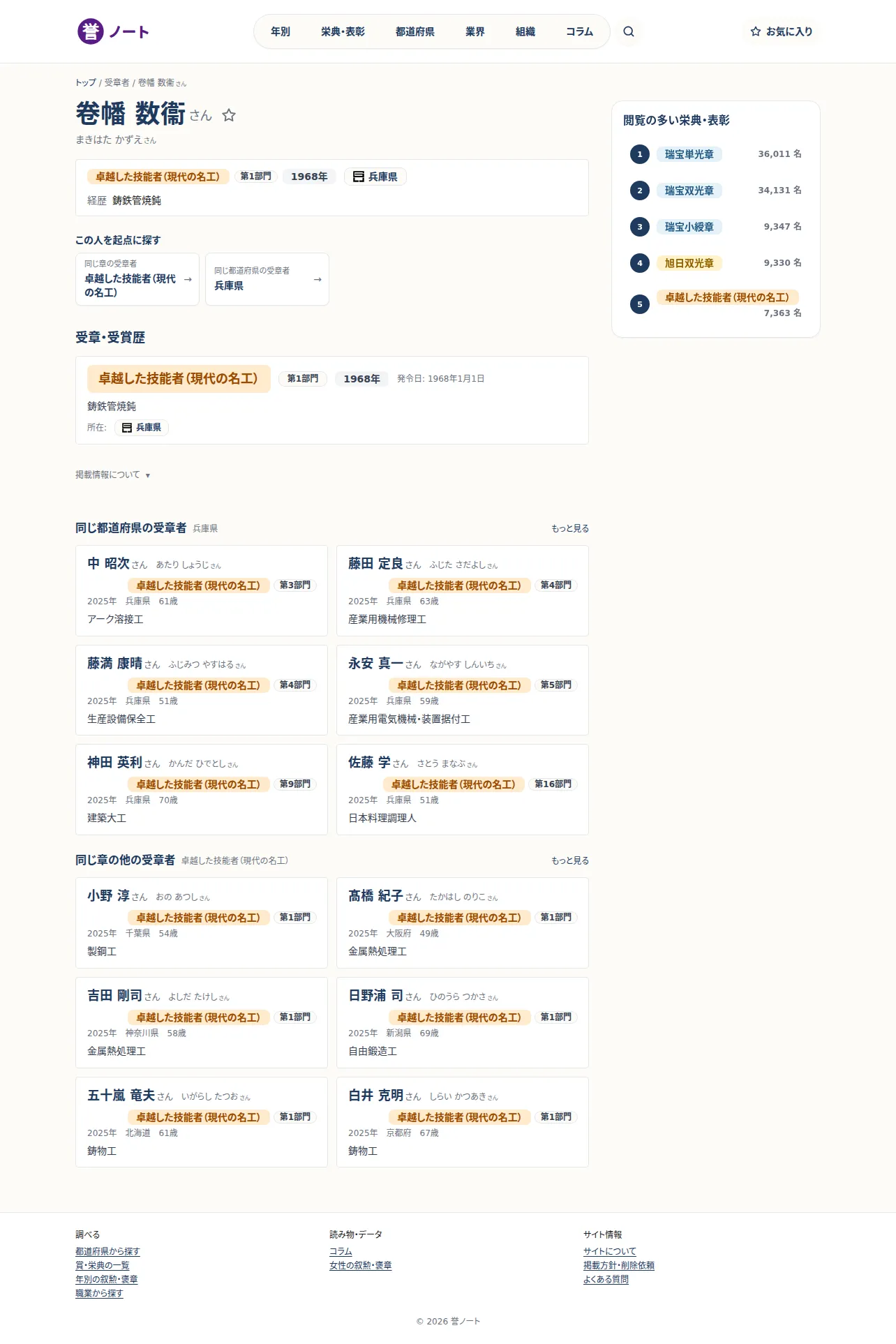This screenshot has width=896, height=1344.
Task: Tap もっと見る next to 同じ章の他の受章者
Action: (570, 860)
